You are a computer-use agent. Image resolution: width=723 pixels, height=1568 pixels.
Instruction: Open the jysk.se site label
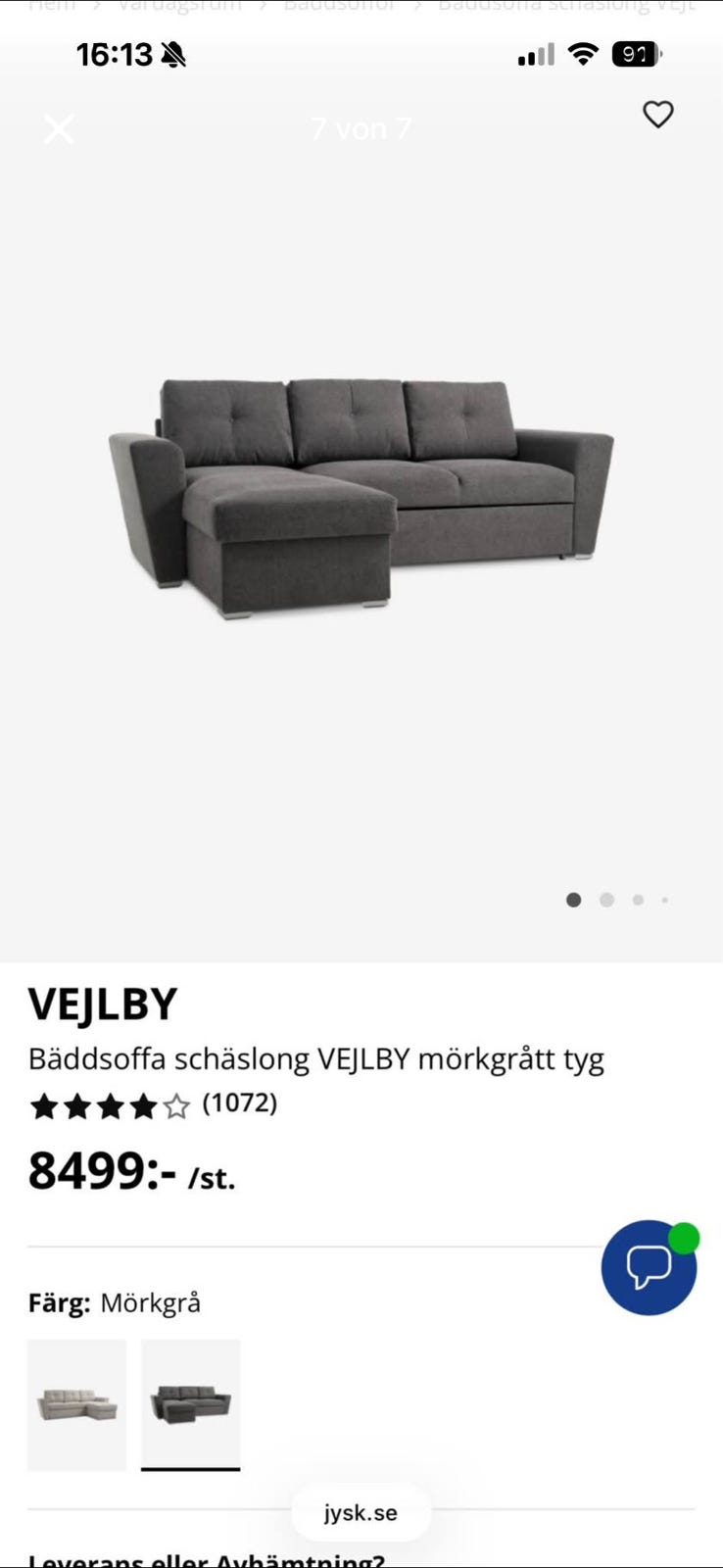click(361, 1512)
